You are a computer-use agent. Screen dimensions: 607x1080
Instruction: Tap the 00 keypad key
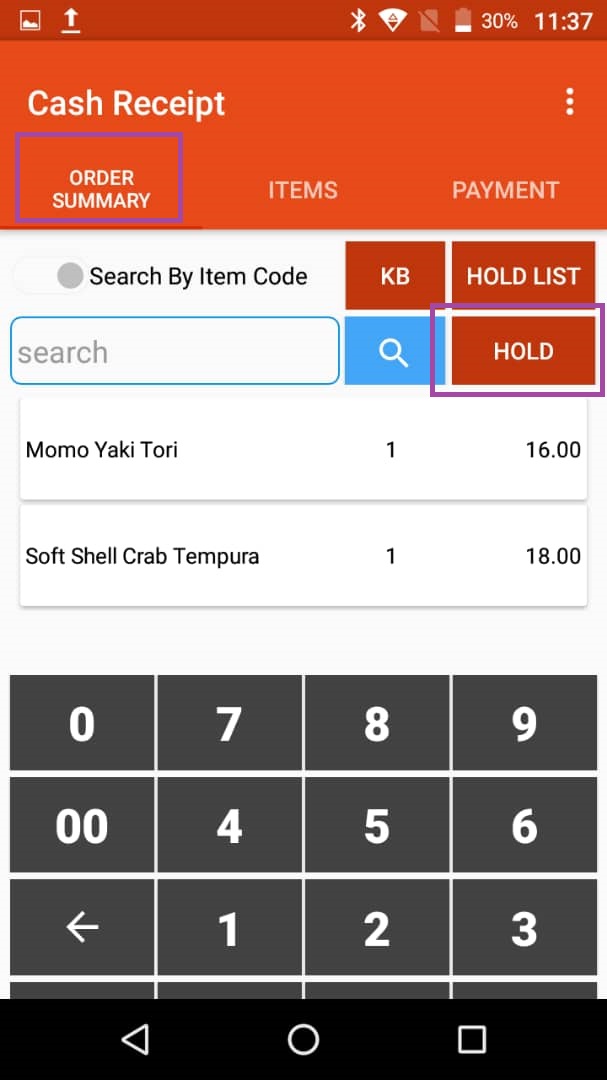82,826
